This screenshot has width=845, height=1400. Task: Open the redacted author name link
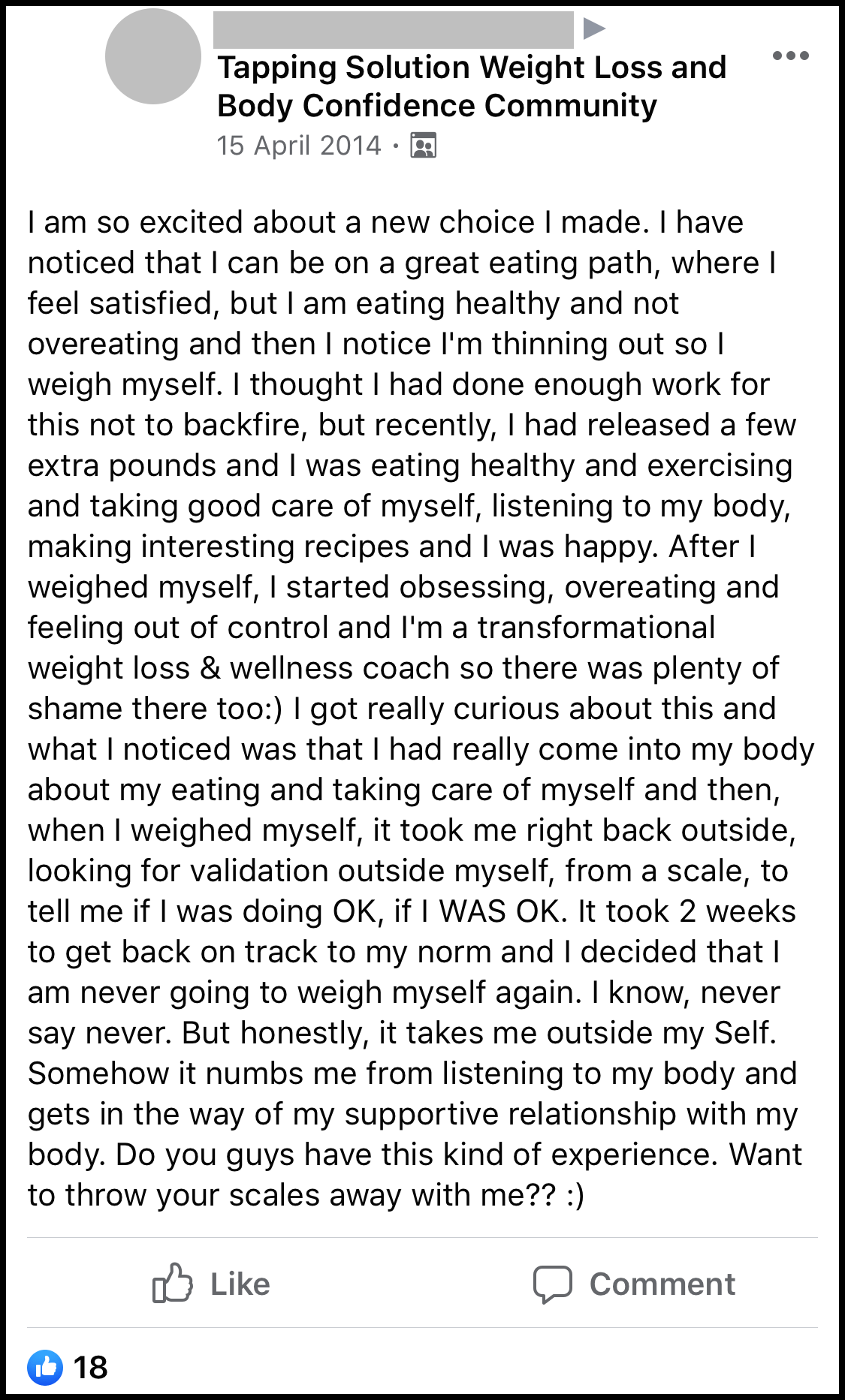tap(393, 30)
